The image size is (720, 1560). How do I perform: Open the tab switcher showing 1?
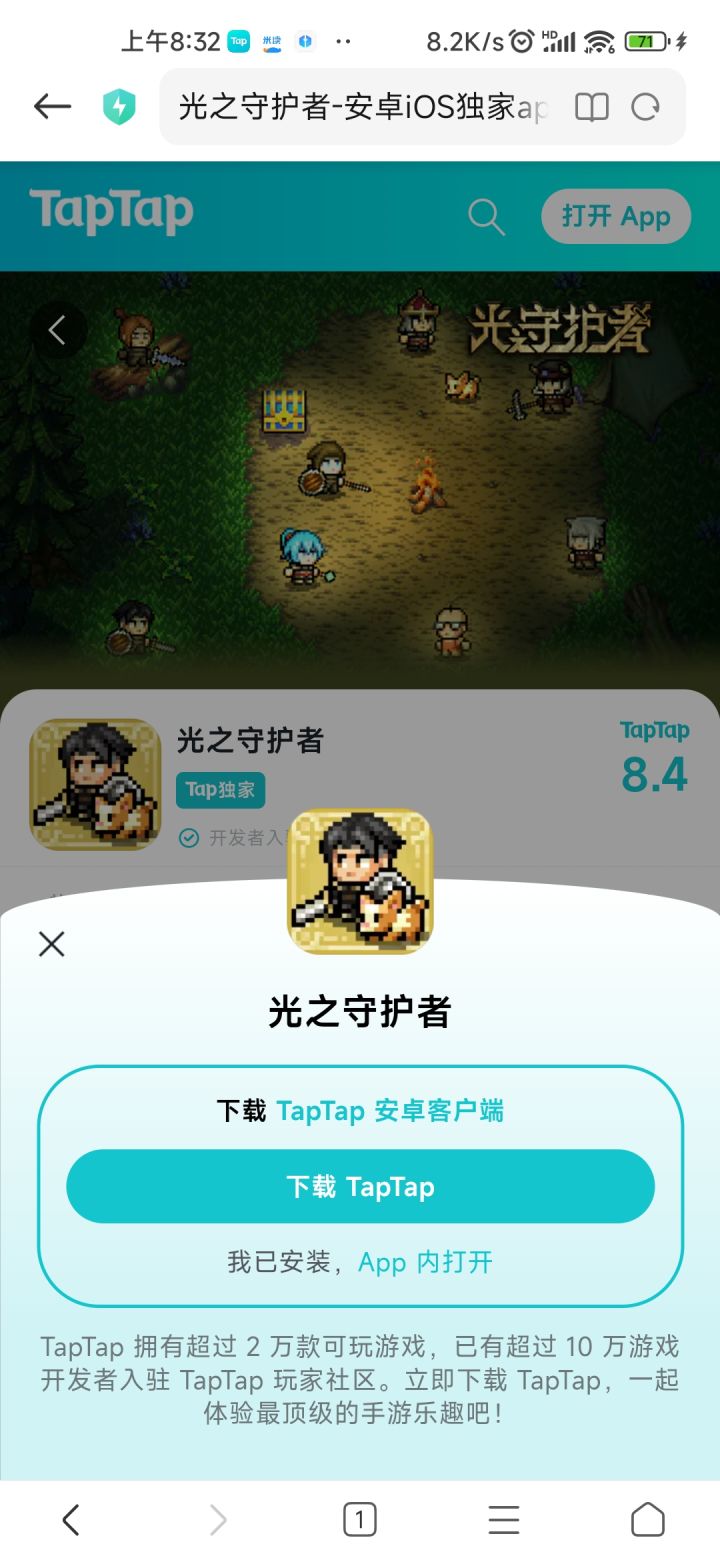pos(358,1519)
